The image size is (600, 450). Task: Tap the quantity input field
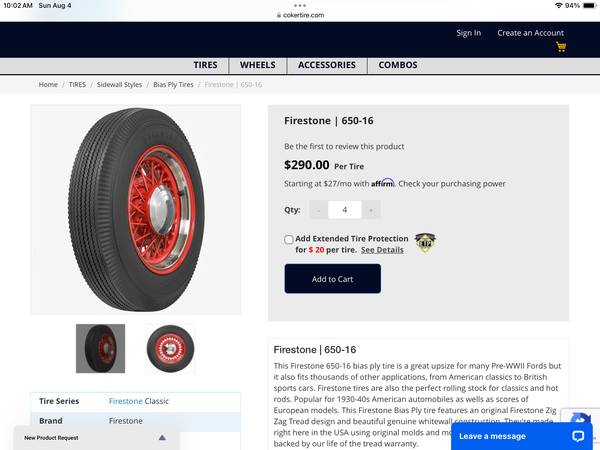tap(345, 210)
